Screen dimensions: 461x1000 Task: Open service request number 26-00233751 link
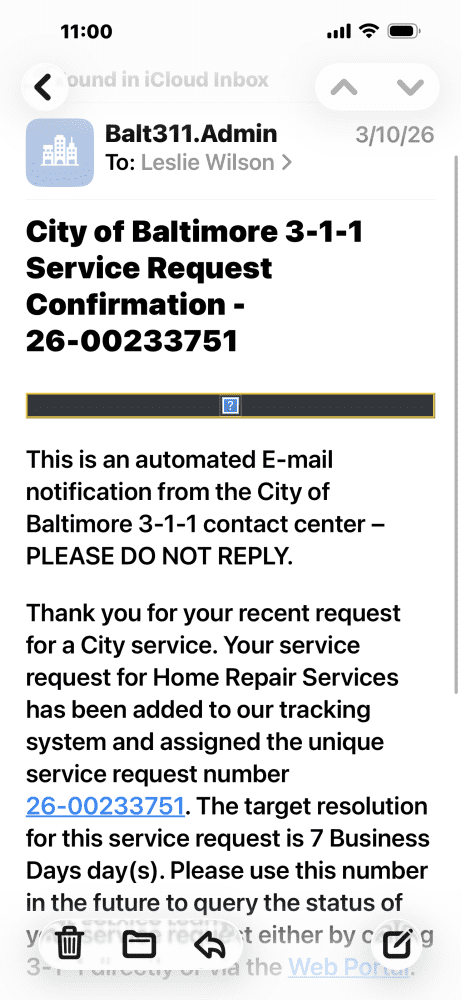(105, 807)
